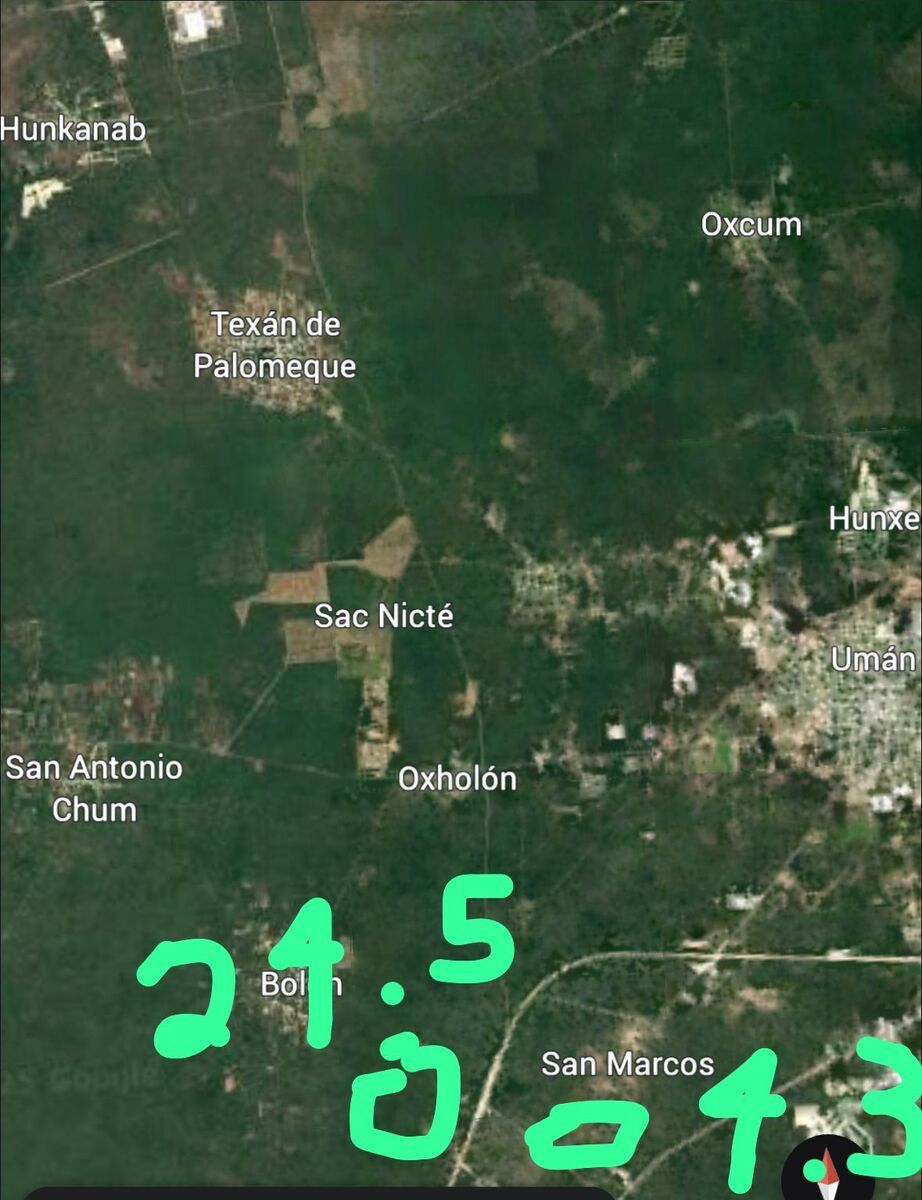Click the San Marcos place label

click(x=627, y=1066)
